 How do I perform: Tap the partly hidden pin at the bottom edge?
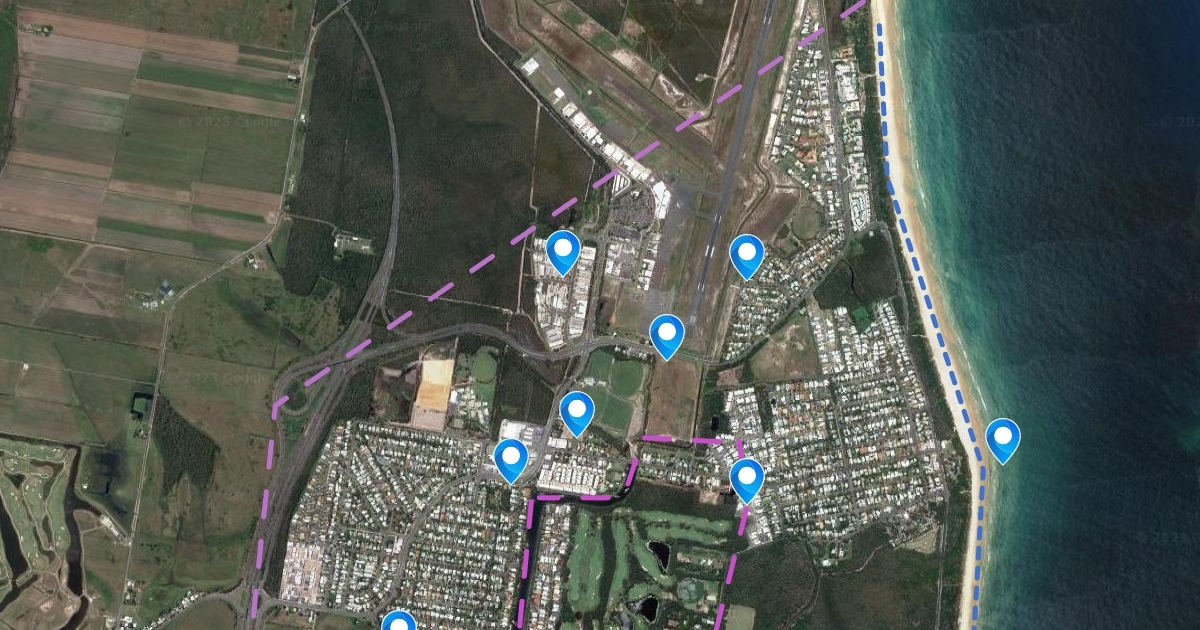(399, 623)
